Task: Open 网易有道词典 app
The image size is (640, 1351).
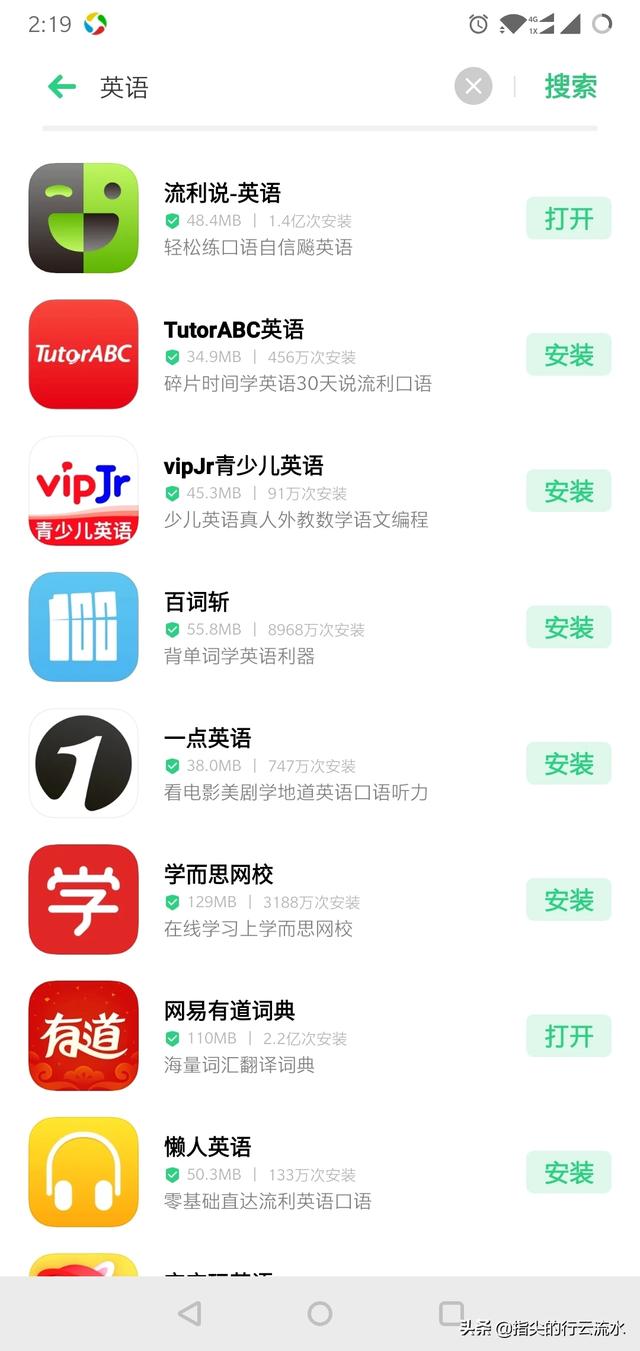Action: [568, 1036]
